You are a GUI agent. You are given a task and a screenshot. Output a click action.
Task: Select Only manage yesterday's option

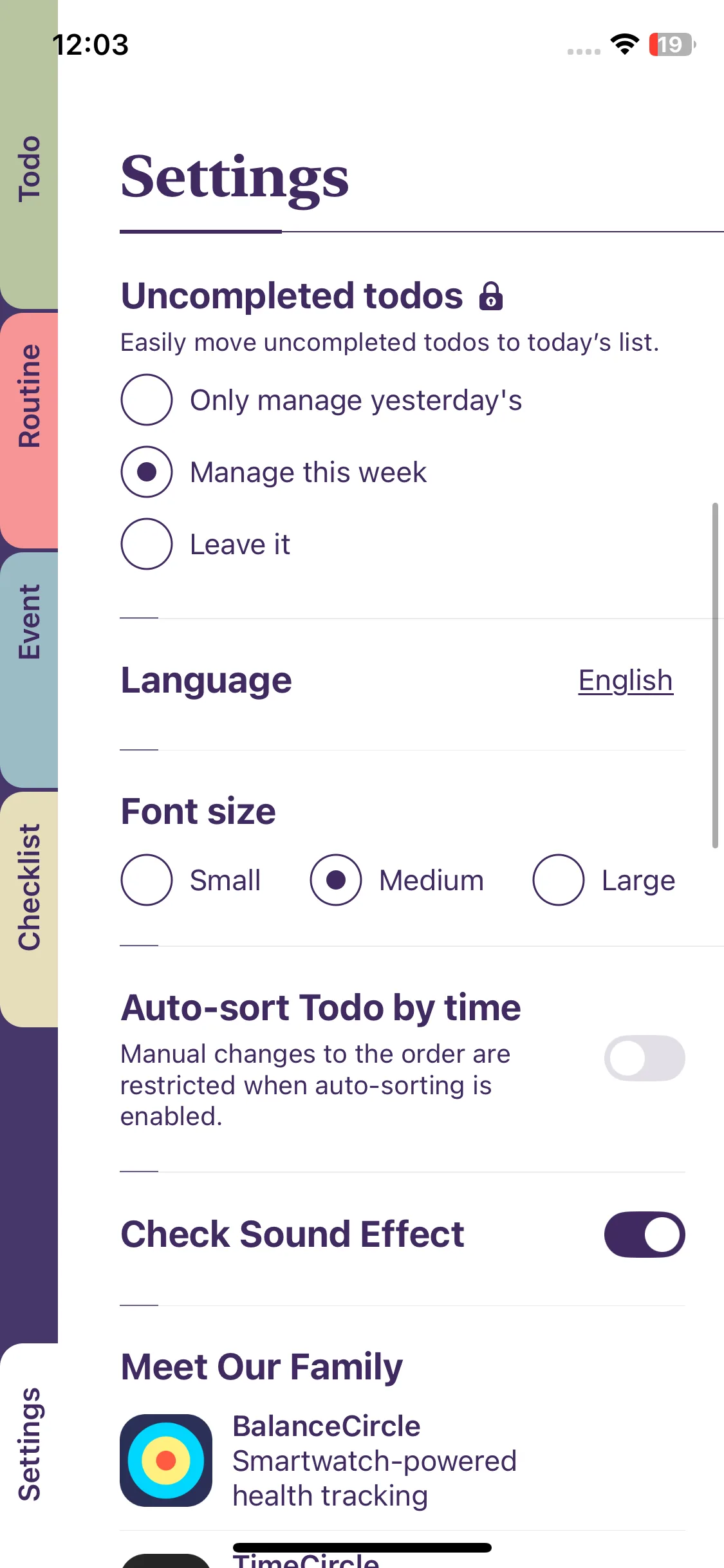point(147,400)
